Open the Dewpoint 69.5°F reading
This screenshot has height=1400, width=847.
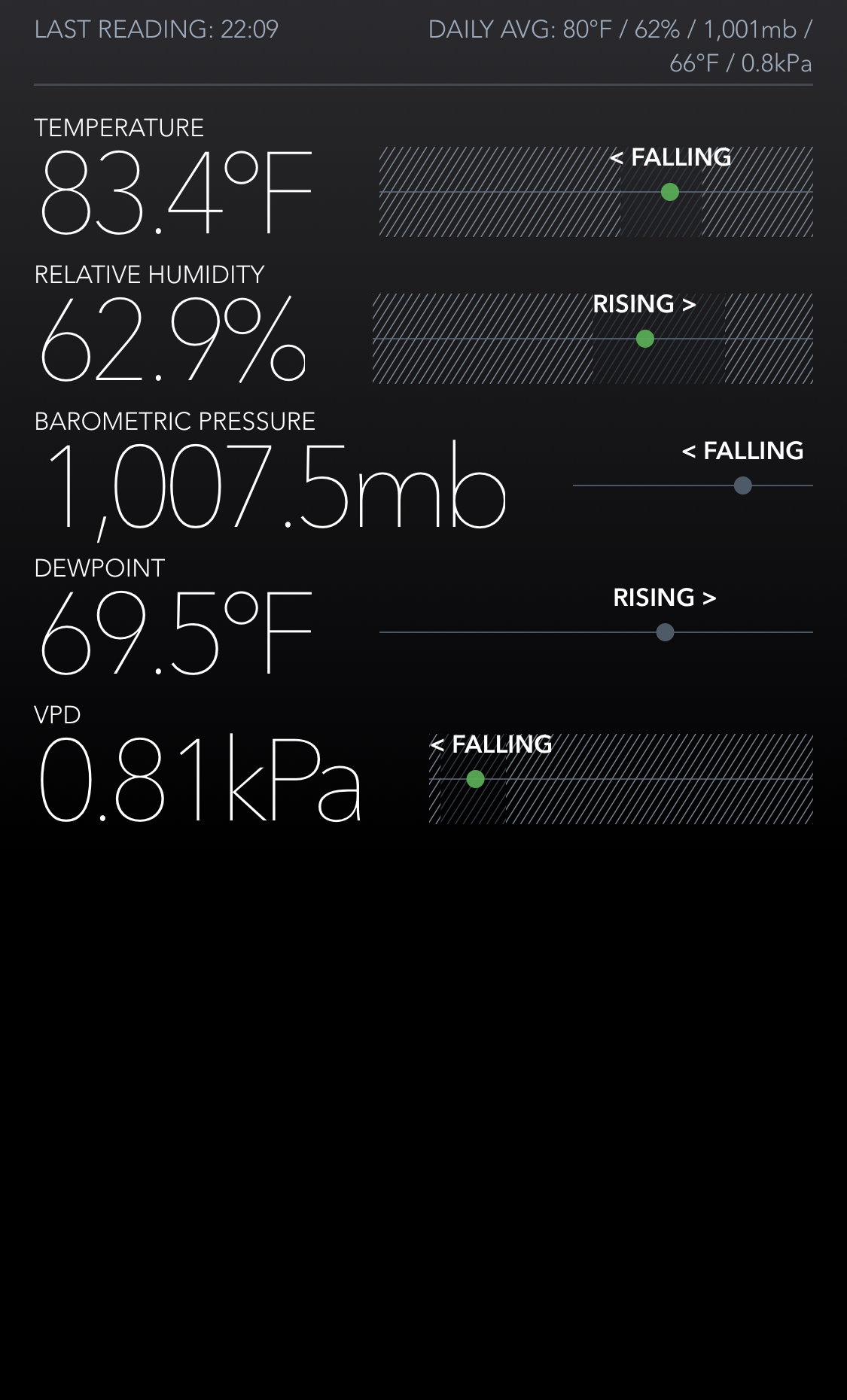click(x=175, y=632)
